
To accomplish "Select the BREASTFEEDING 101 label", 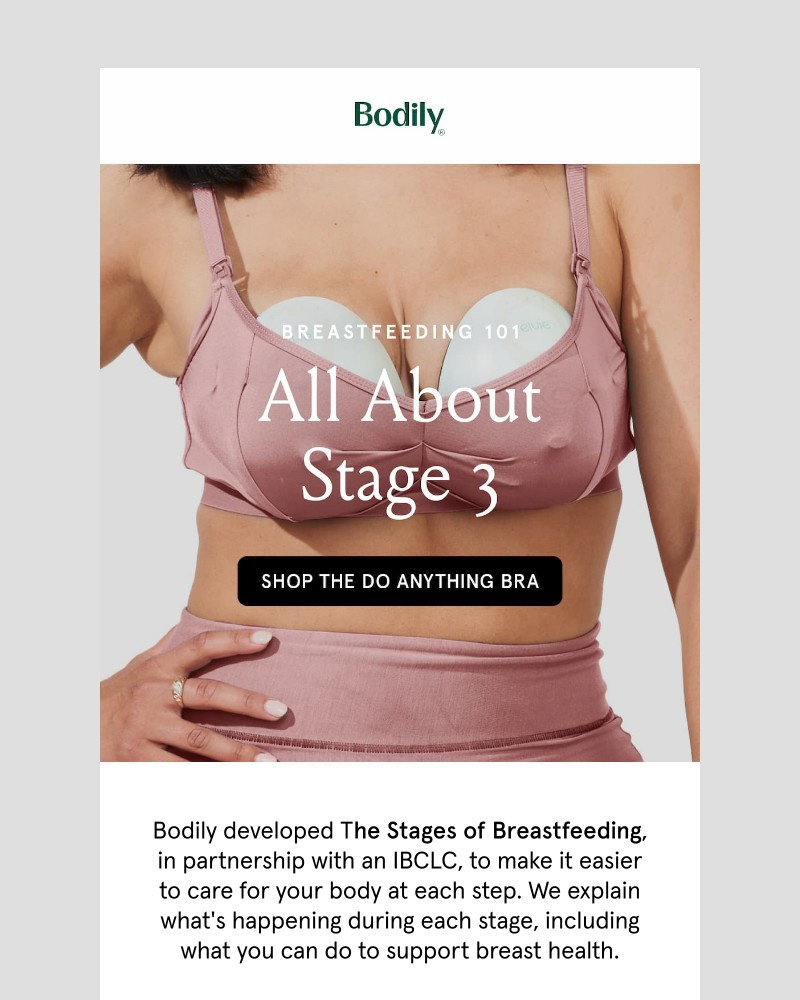I will pos(400,330).
